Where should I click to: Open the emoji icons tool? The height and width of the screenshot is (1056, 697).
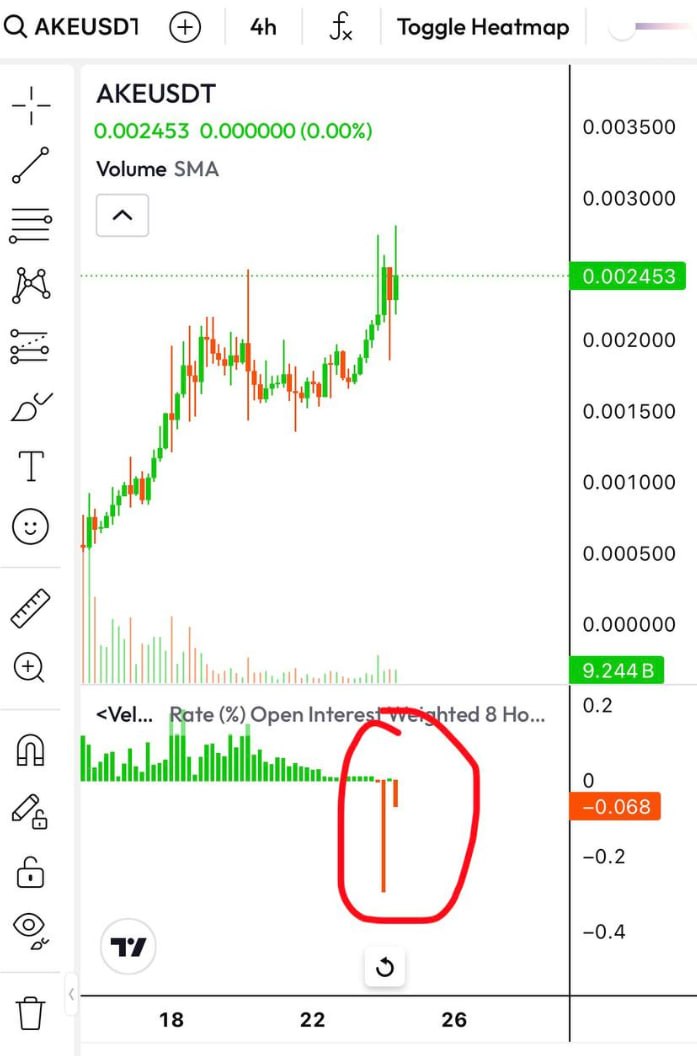pos(31,526)
